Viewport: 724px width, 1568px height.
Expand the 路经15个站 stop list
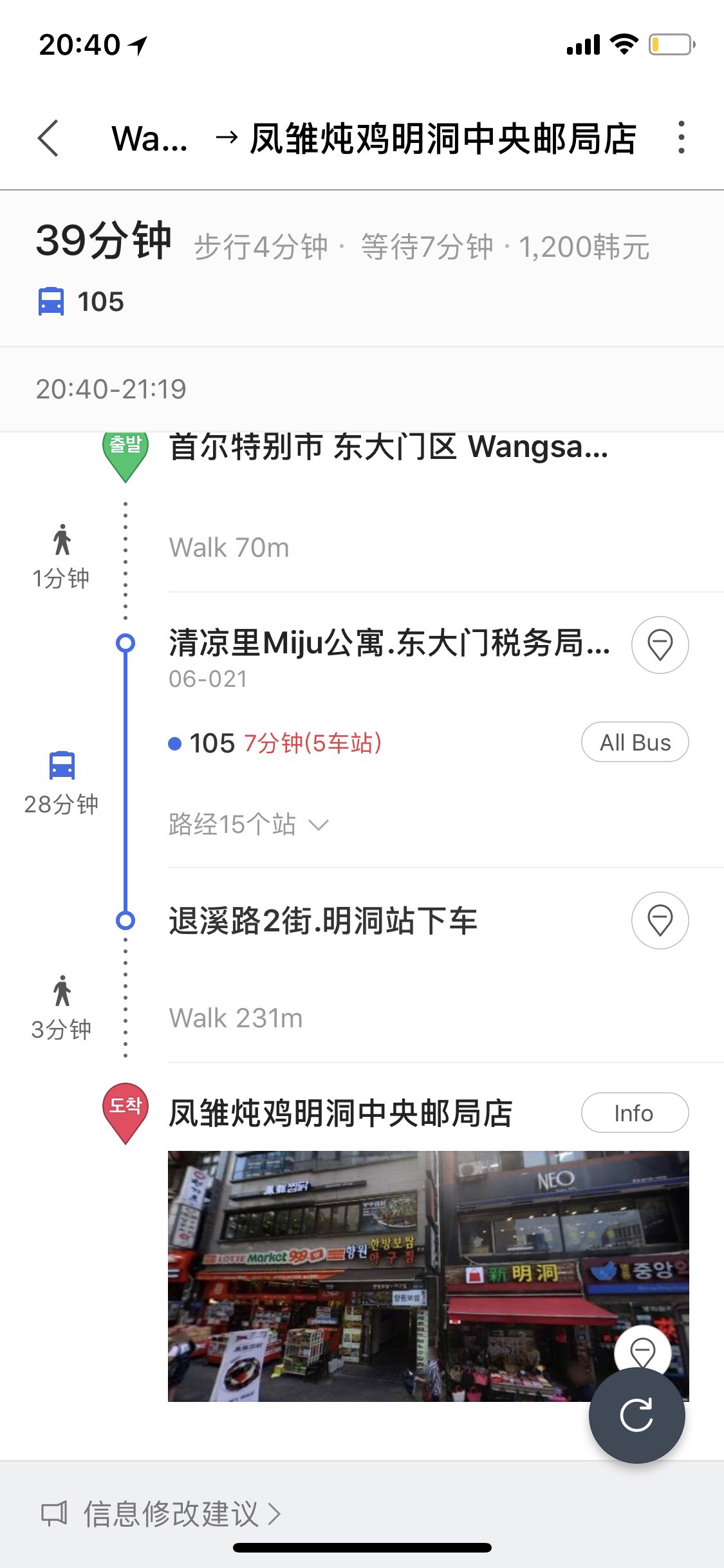click(x=248, y=825)
